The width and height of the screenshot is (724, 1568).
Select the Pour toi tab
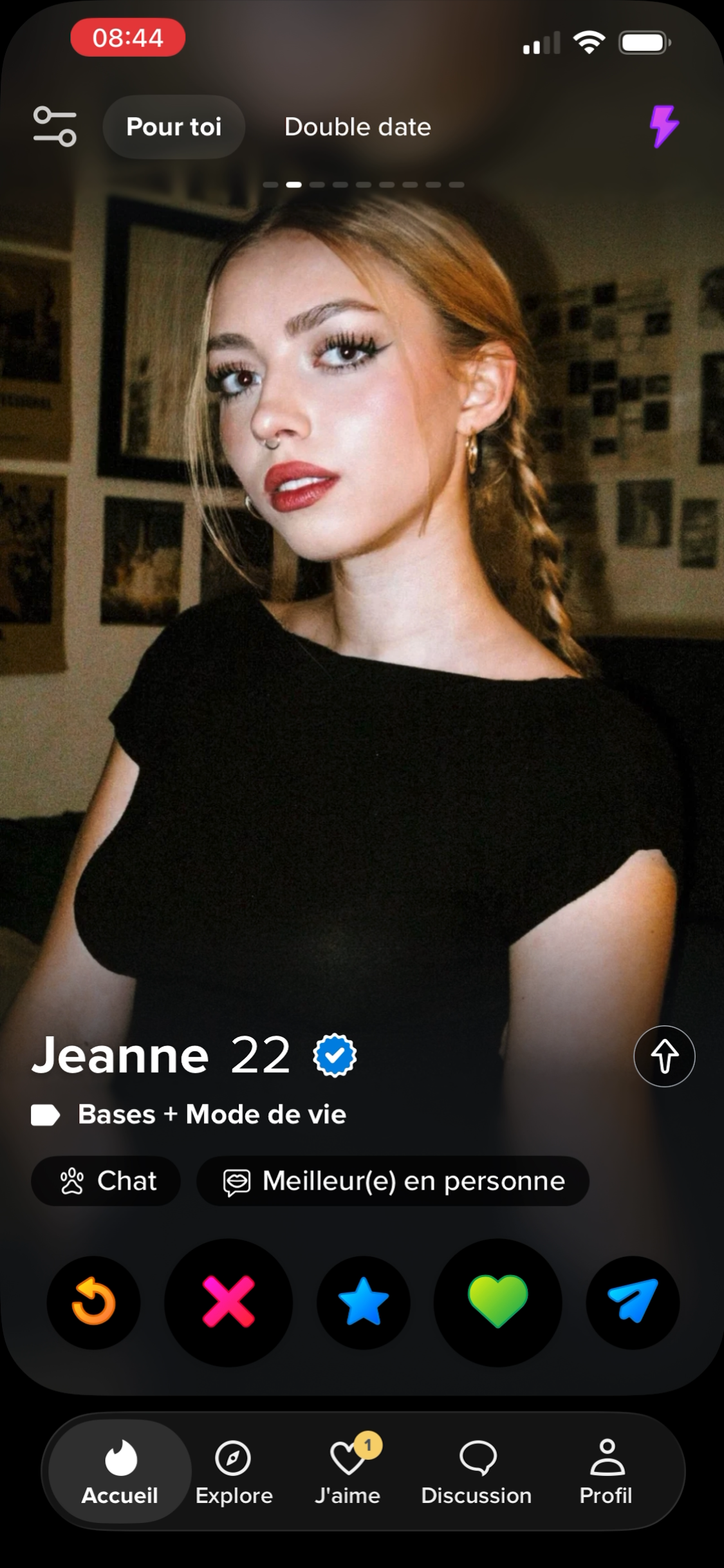174,127
